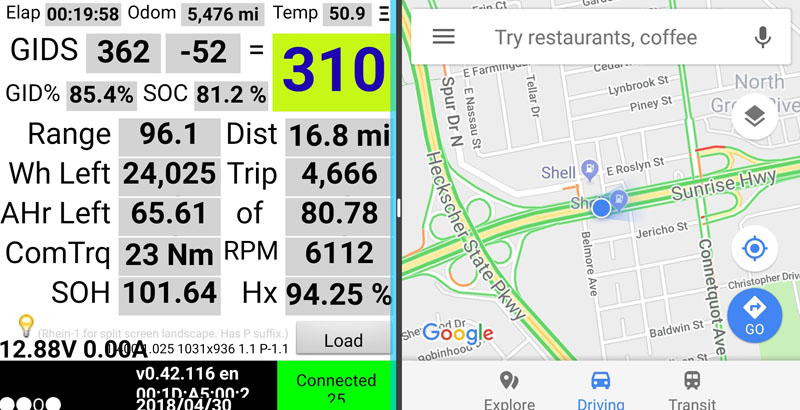800x410 pixels.
Task: Open the LeafSpy hamburger menu
Action: click(x=385, y=14)
